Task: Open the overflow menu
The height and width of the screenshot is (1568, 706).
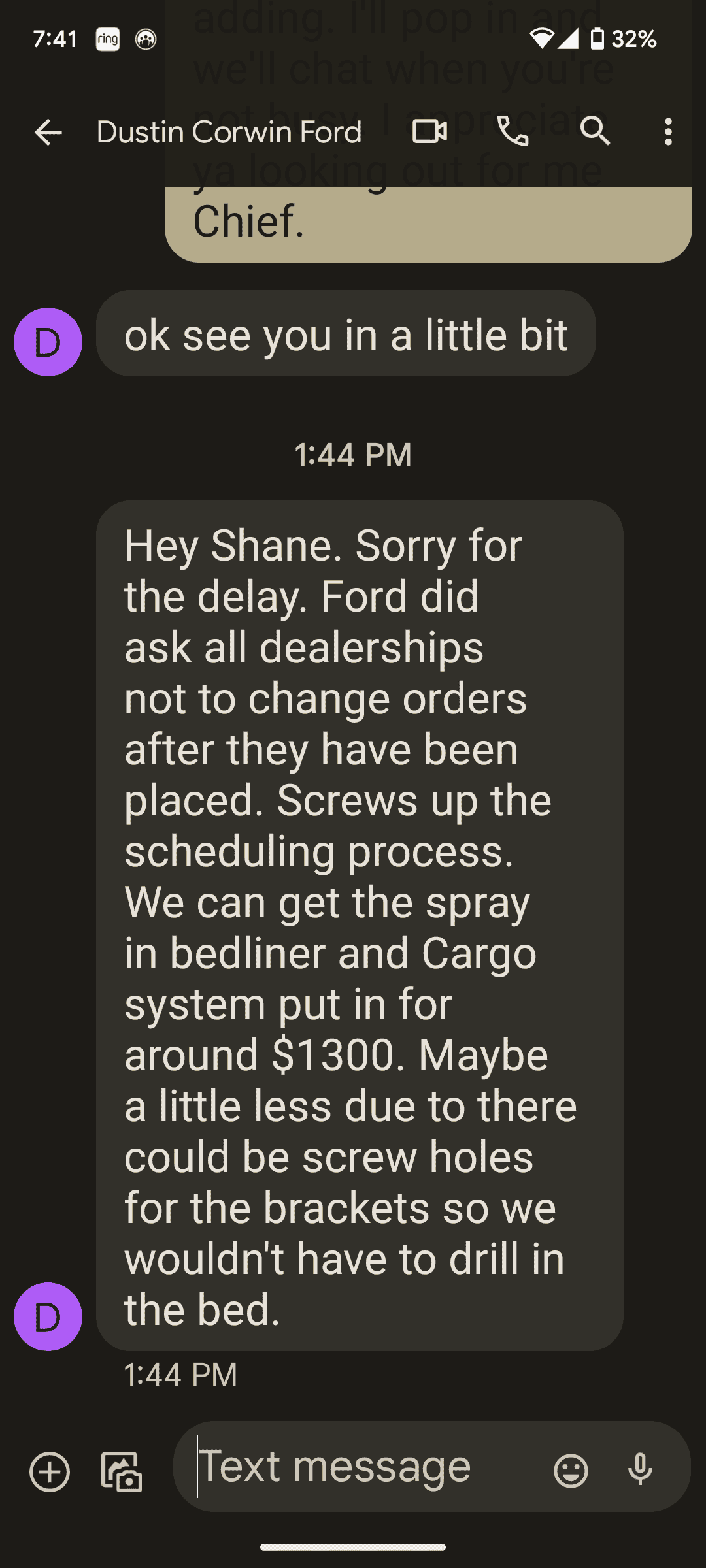Action: (667, 132)
